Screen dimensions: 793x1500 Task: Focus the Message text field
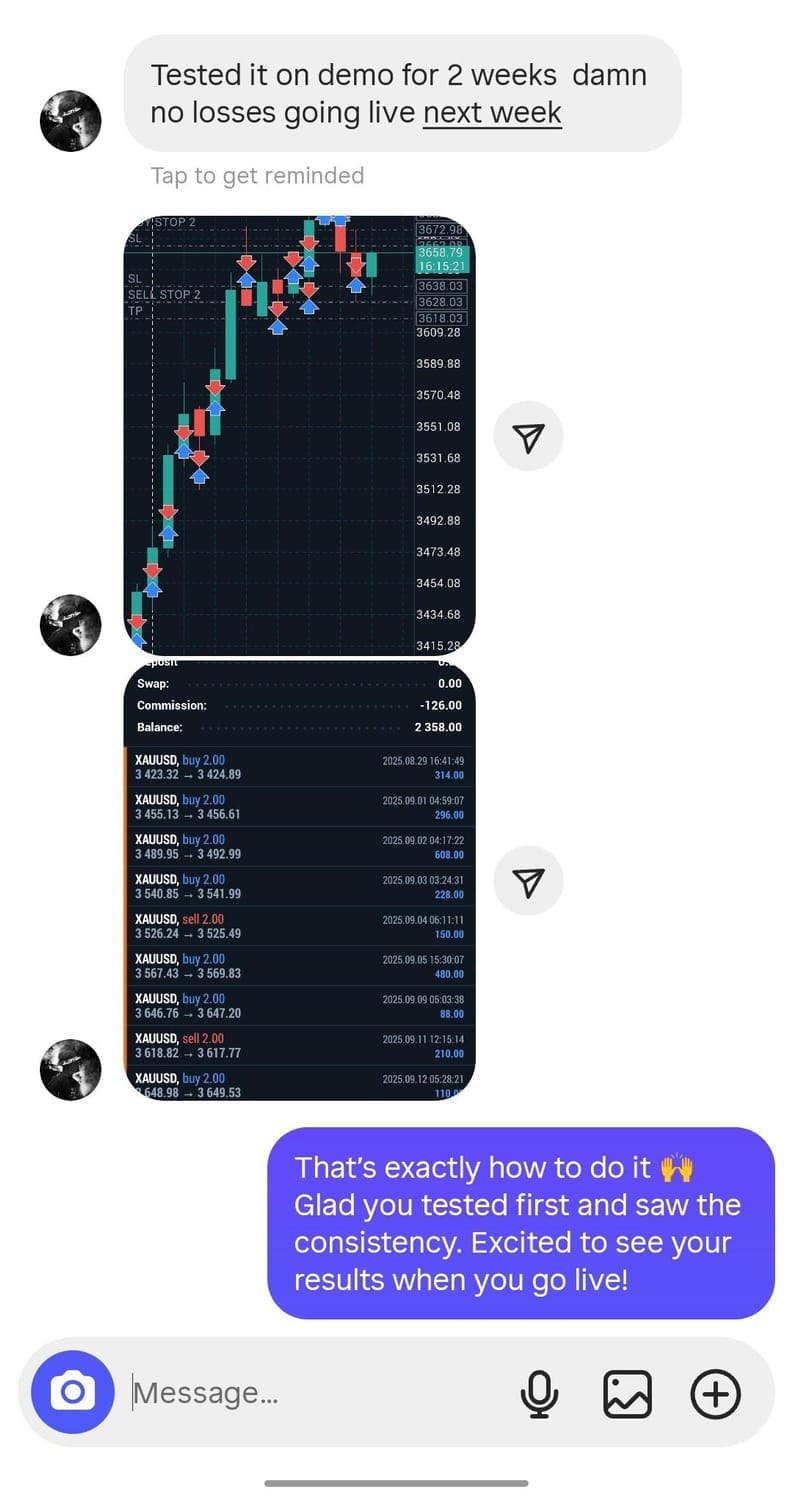(x=310, y=1393)
